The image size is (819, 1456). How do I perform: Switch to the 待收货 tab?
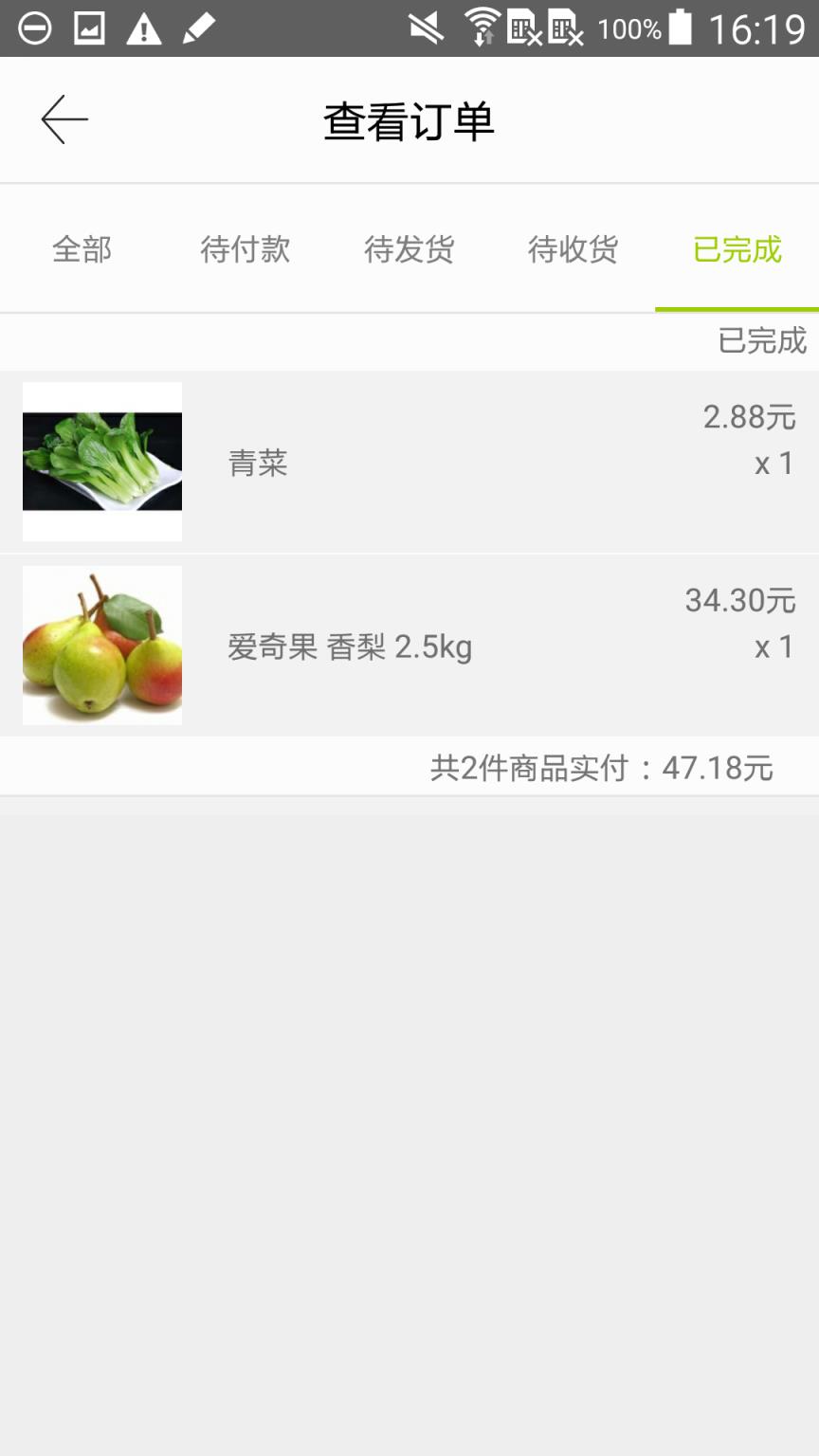point(573,249)
